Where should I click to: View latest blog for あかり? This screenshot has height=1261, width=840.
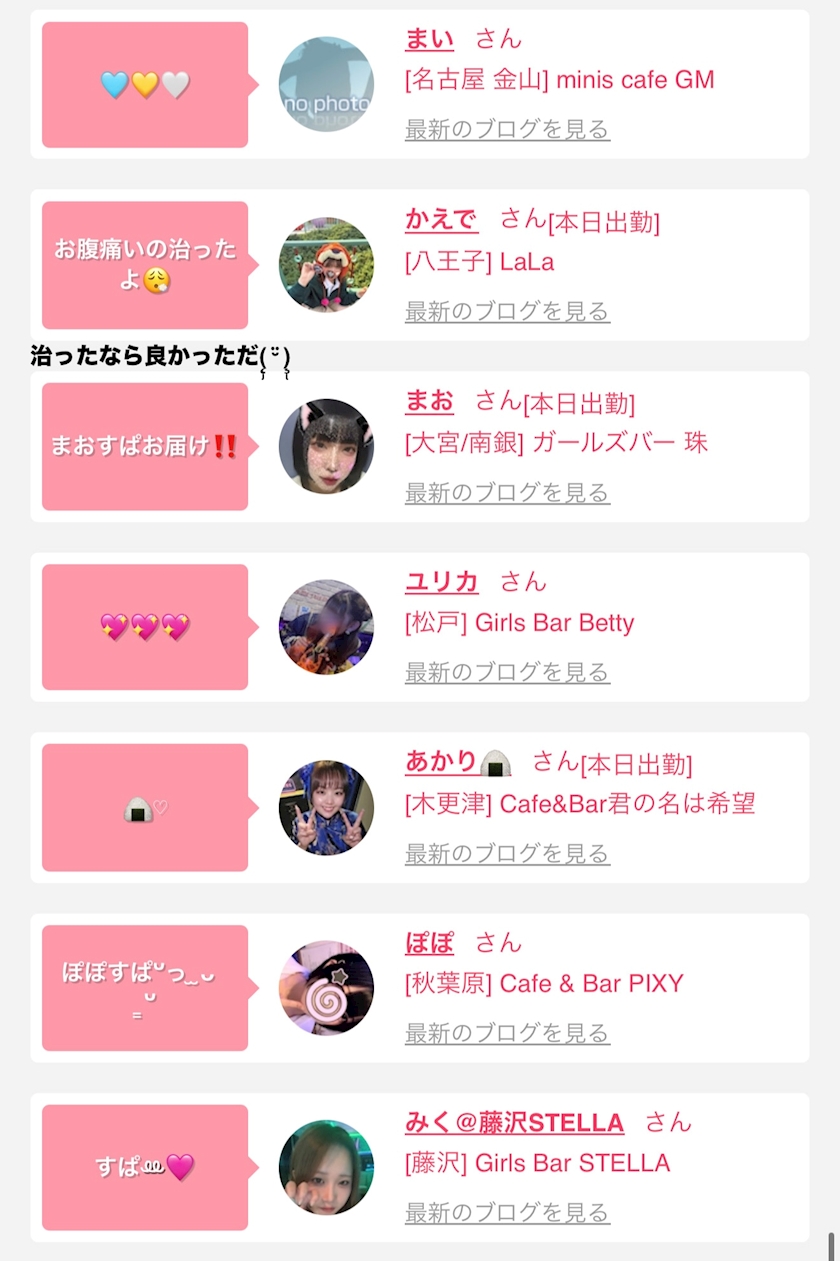pyautogui.click(x=507, y=853)
